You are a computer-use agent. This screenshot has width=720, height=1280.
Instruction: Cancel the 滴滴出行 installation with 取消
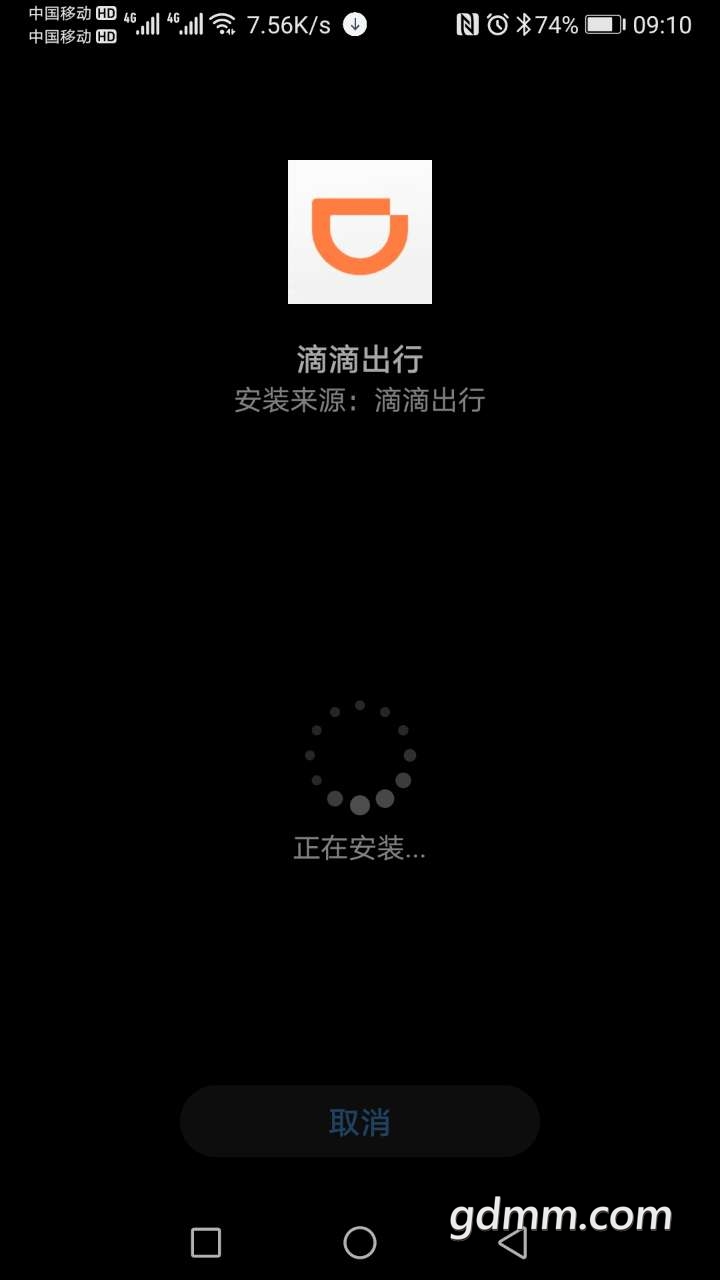(360, 1122)
